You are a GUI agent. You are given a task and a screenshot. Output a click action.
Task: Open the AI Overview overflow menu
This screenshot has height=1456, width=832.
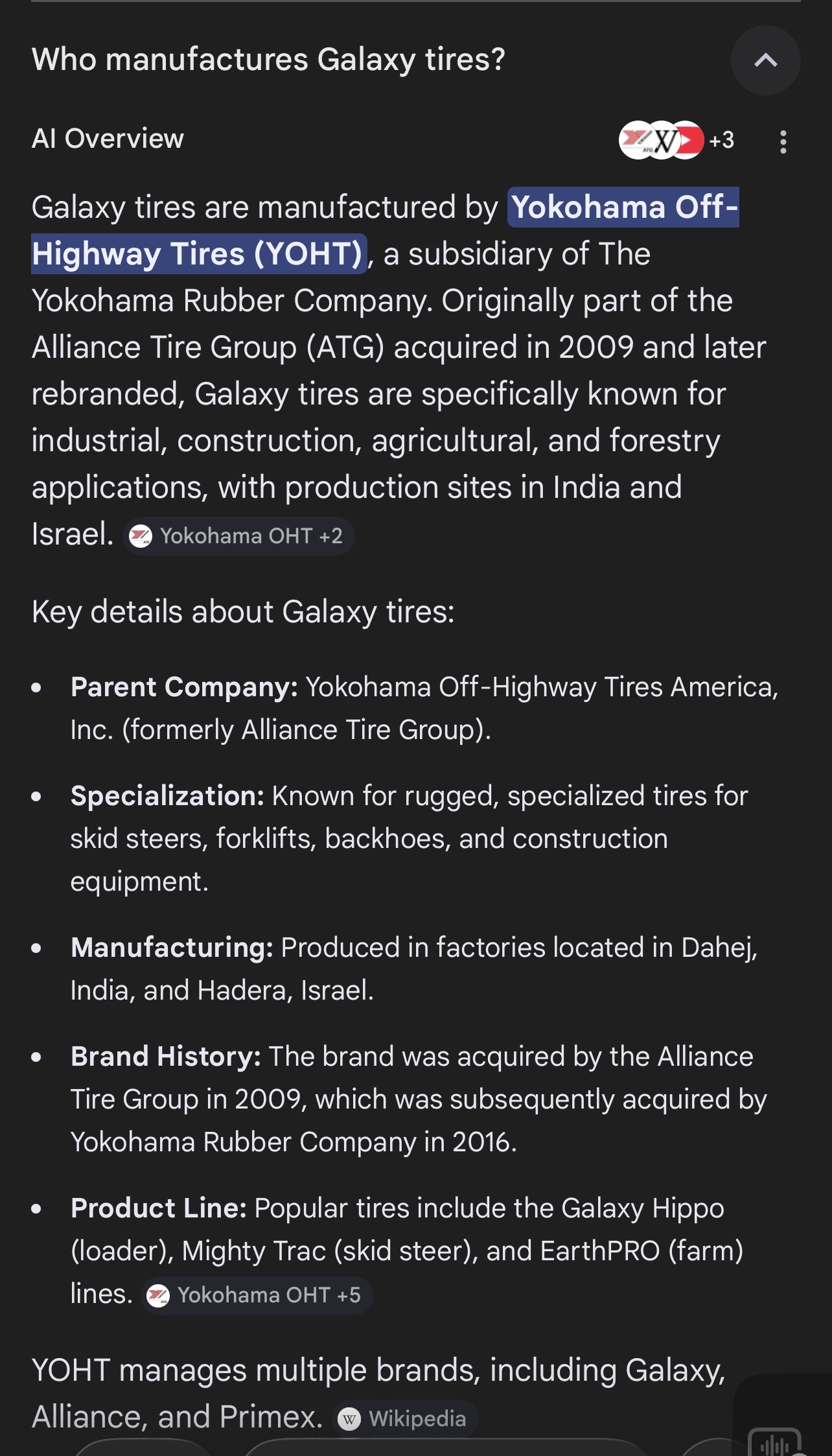coord(783,141)
